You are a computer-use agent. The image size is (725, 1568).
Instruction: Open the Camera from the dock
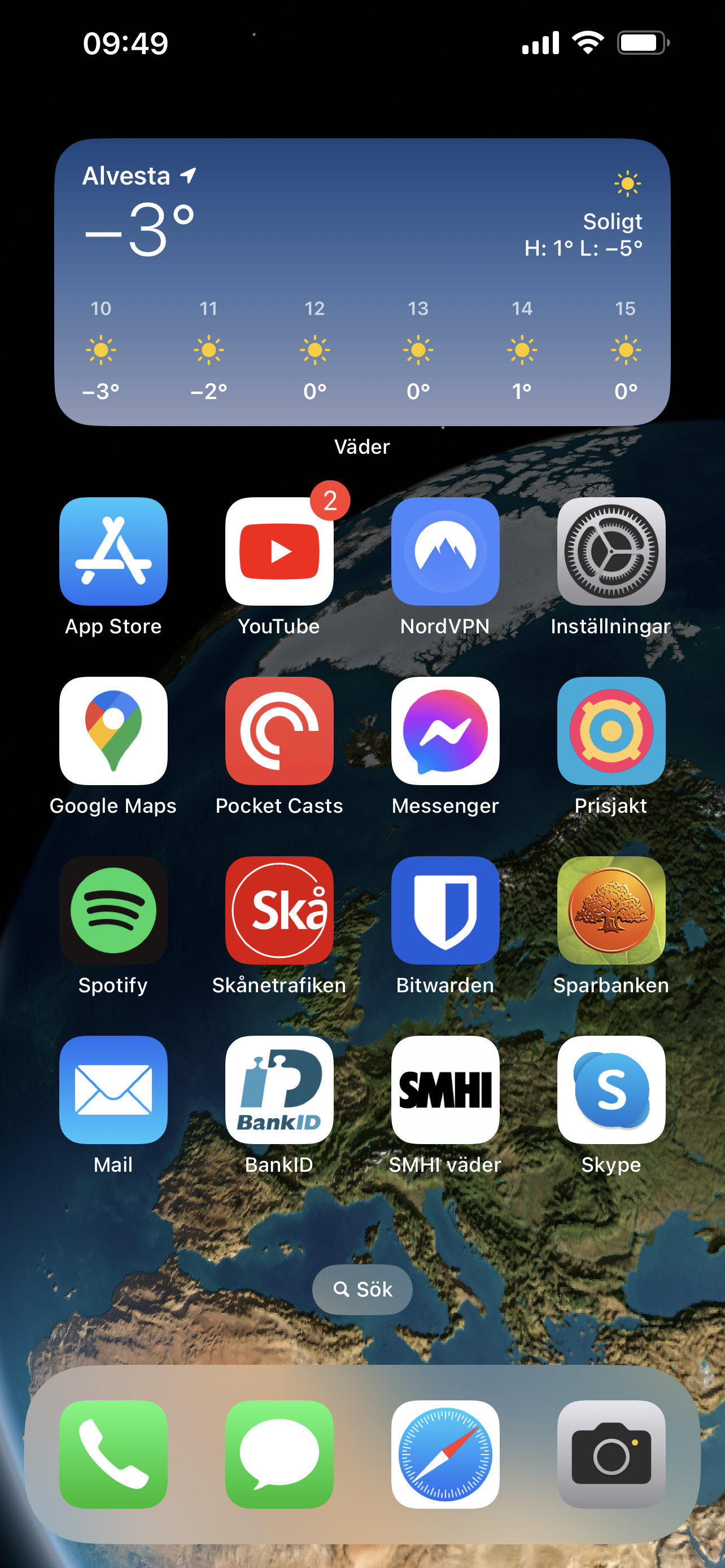[x=611, y=1454]
